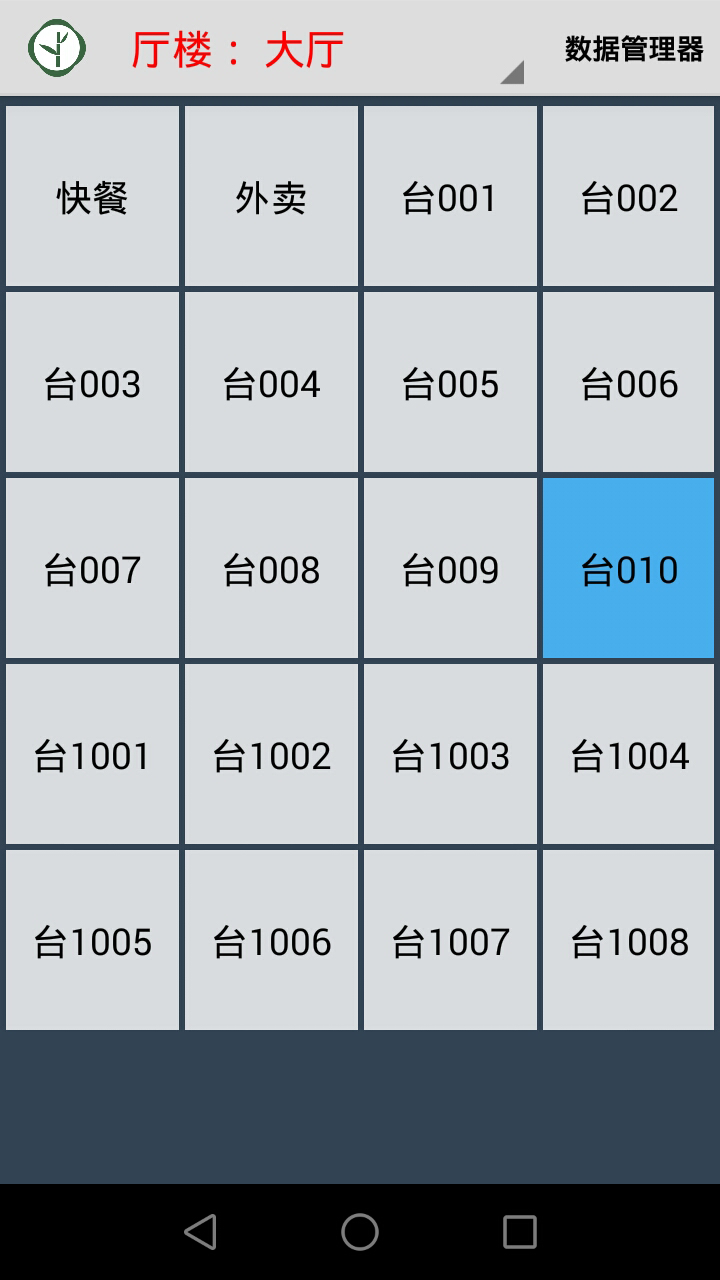This screenshot has width=720, height=1280.
Task: Open 数据管理器 data manager
Action: point(634,49)
